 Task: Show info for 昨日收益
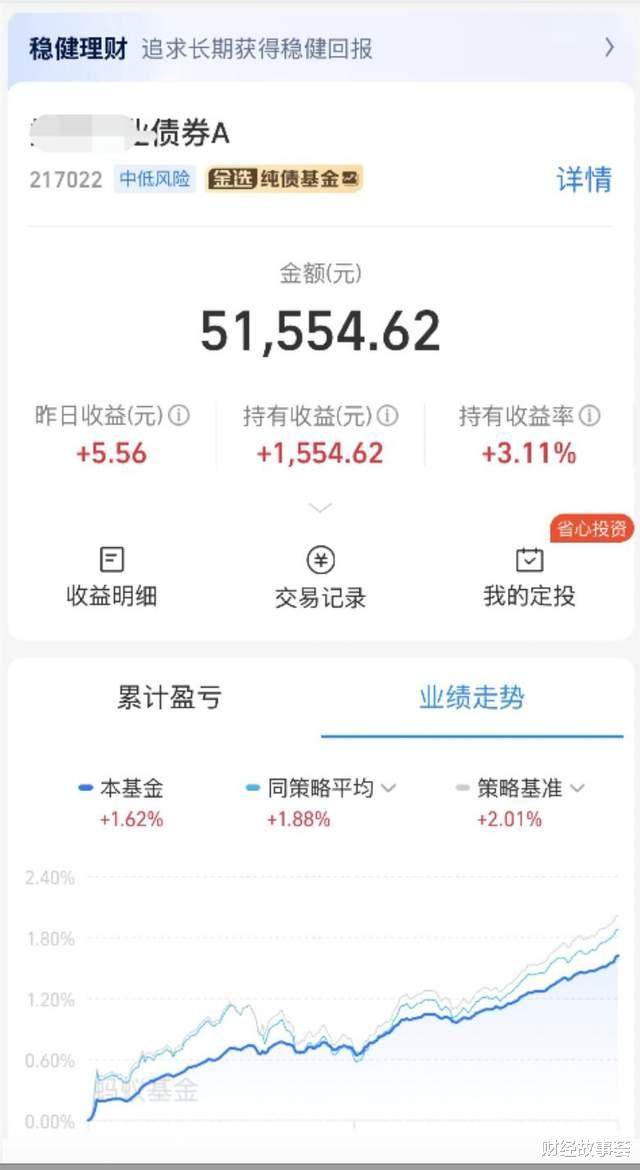coord(179,416)
